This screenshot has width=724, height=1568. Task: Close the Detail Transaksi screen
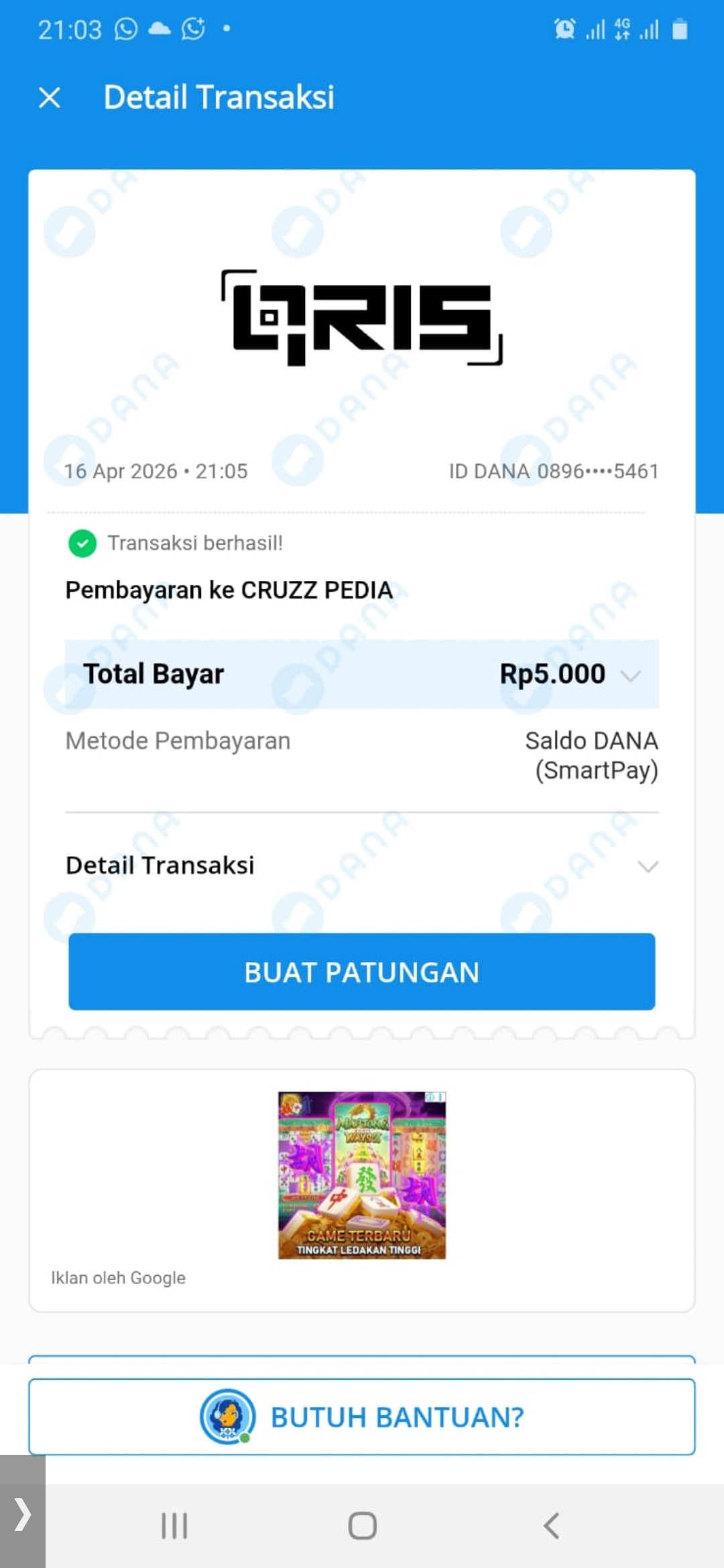tap(50, 98)
